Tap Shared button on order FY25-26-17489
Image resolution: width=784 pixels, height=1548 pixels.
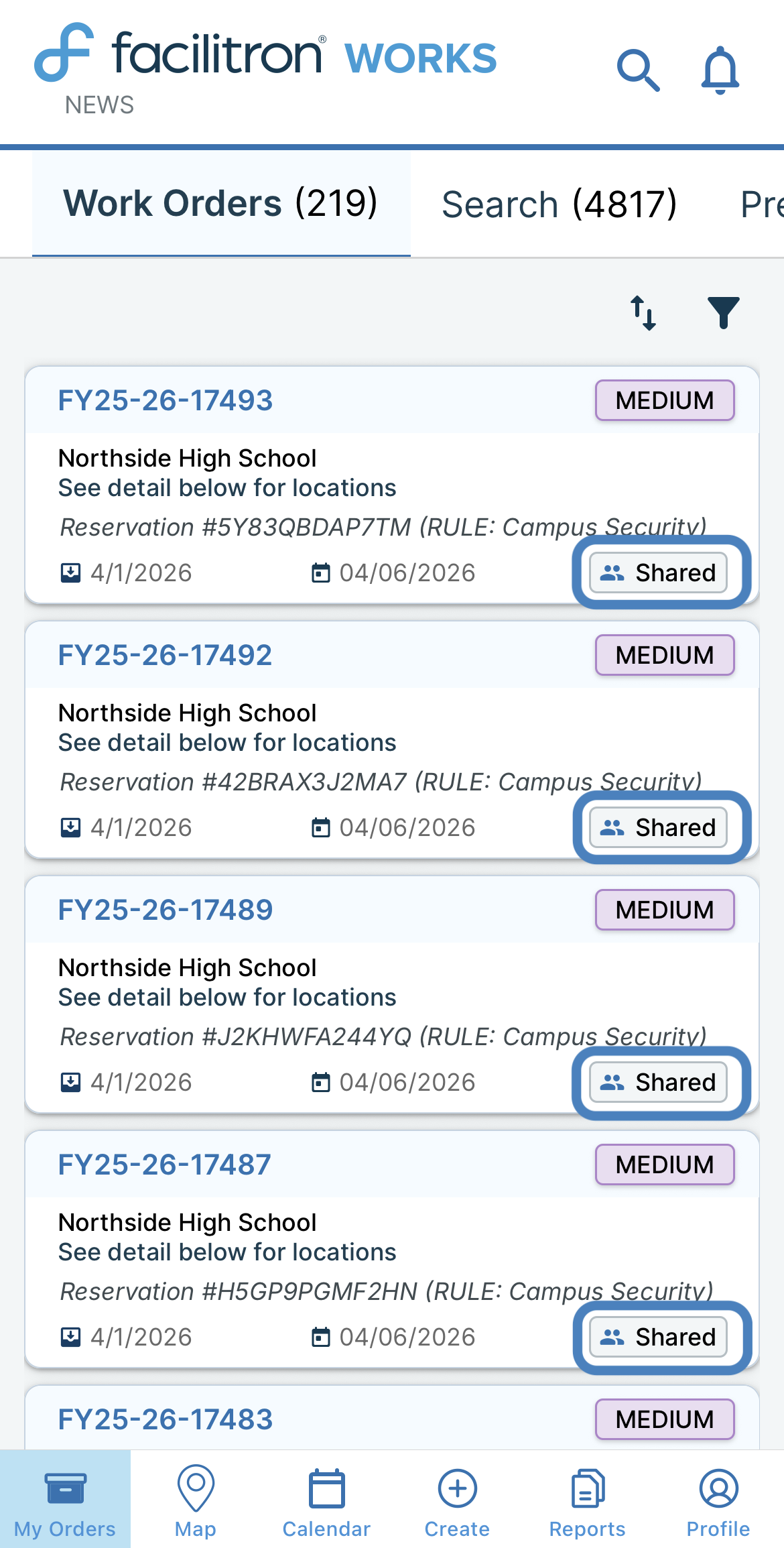click(658, 1082)
